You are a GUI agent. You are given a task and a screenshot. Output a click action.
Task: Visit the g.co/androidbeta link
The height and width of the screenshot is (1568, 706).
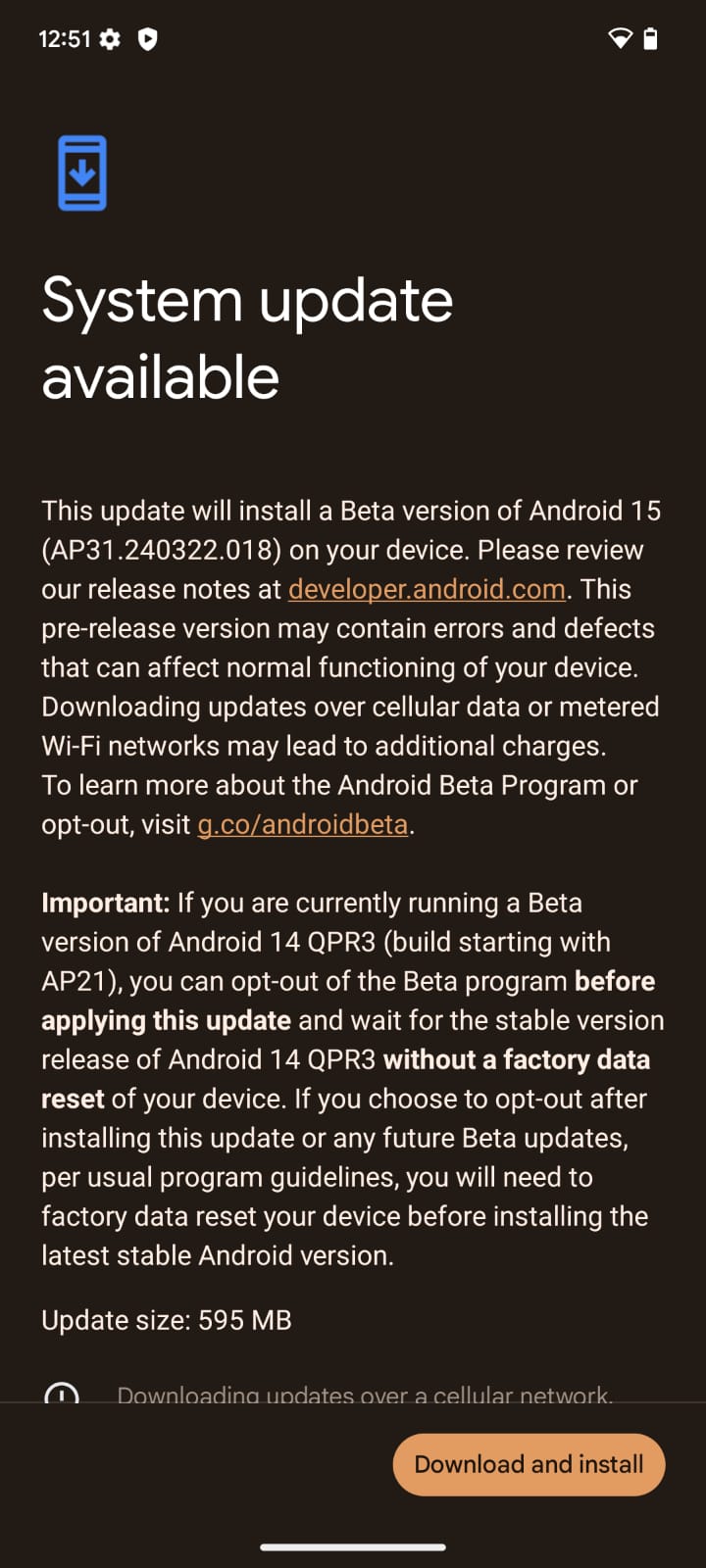(x=302, y=824)
